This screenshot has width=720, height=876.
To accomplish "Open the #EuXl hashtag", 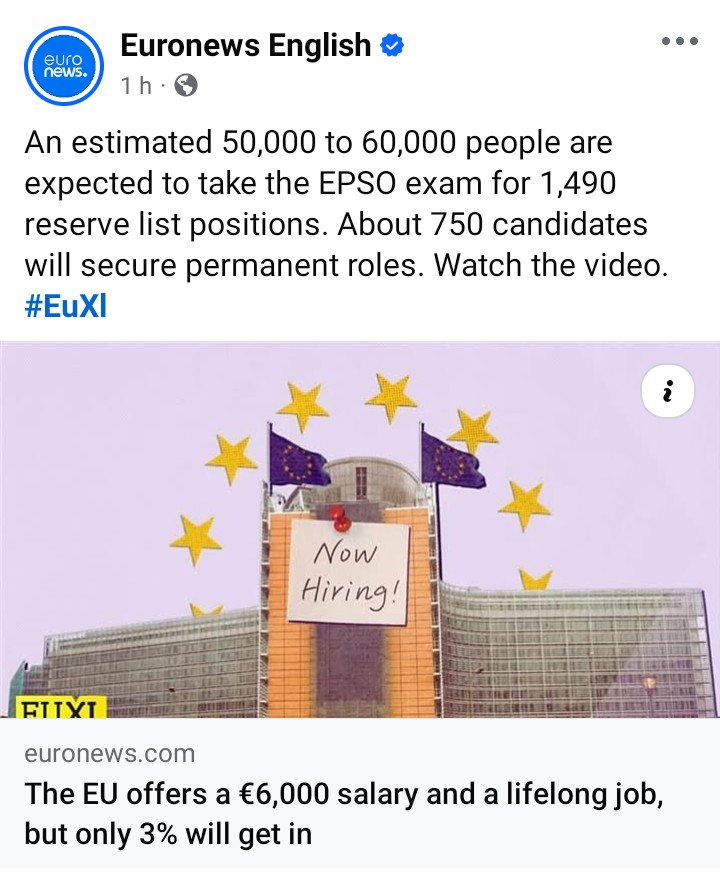I will click(65, 305).
